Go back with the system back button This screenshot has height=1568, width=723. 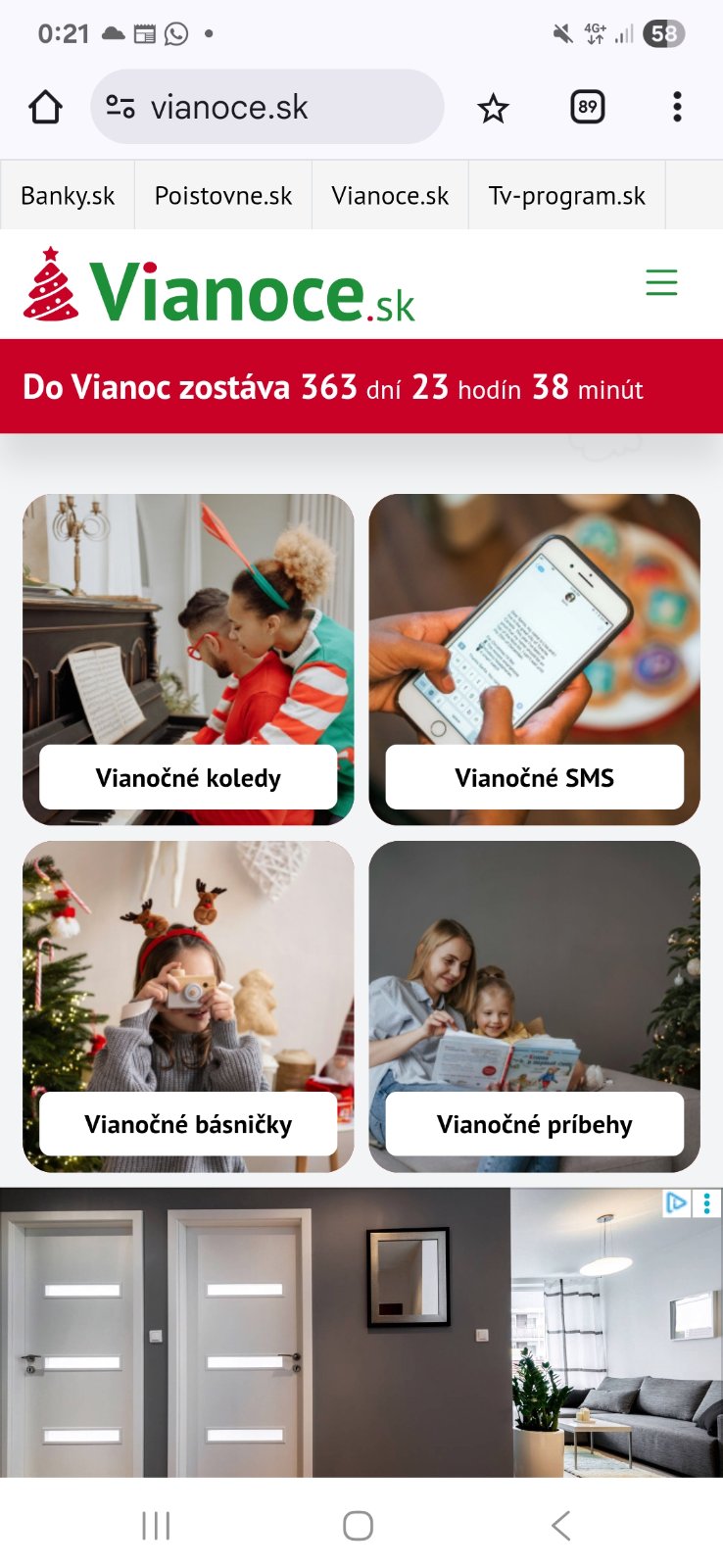(560, 1525)
